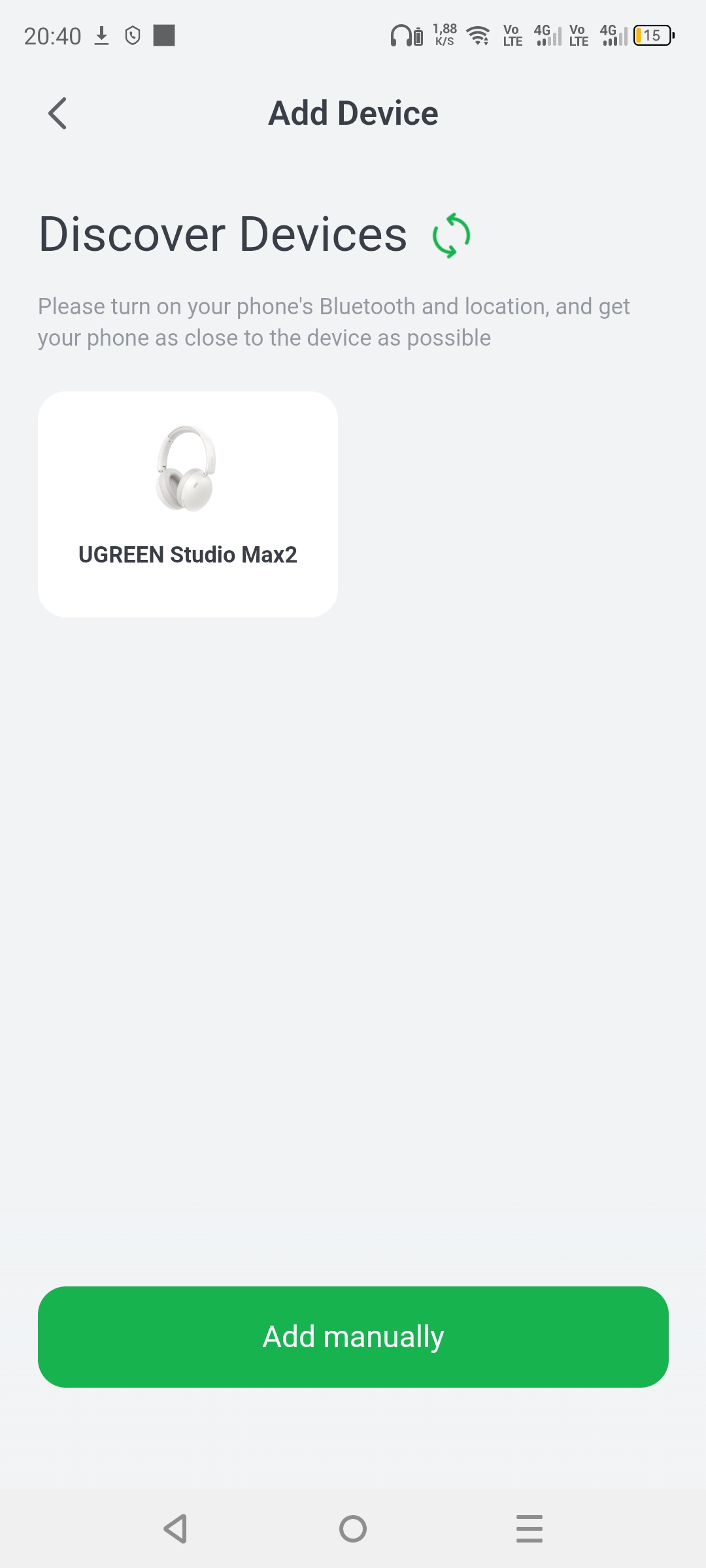Go back from Add Device screen
Image resolution: width=706 pixels, height=1568 pixels.
click(58, 114)
